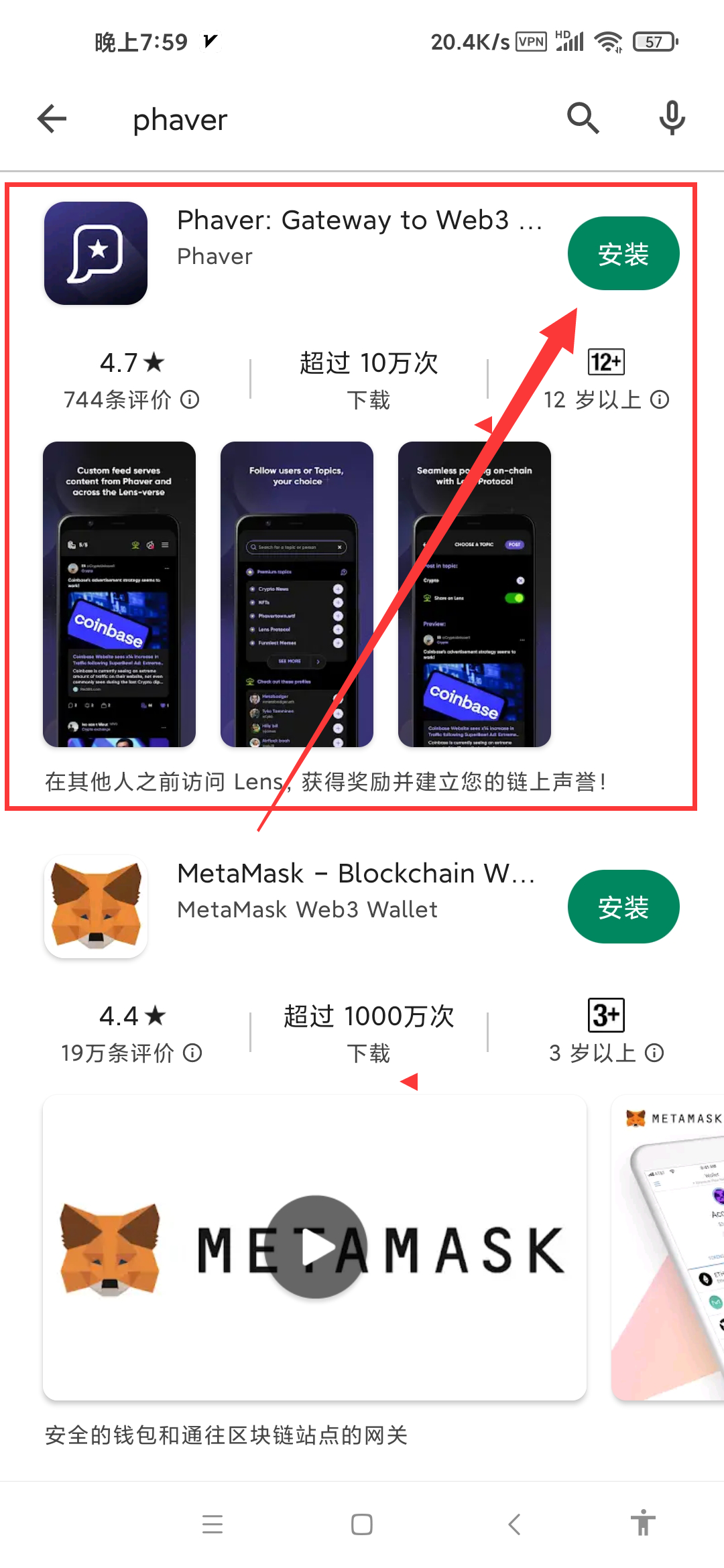Show info for 12+ age rating

(x=660, y=400)
